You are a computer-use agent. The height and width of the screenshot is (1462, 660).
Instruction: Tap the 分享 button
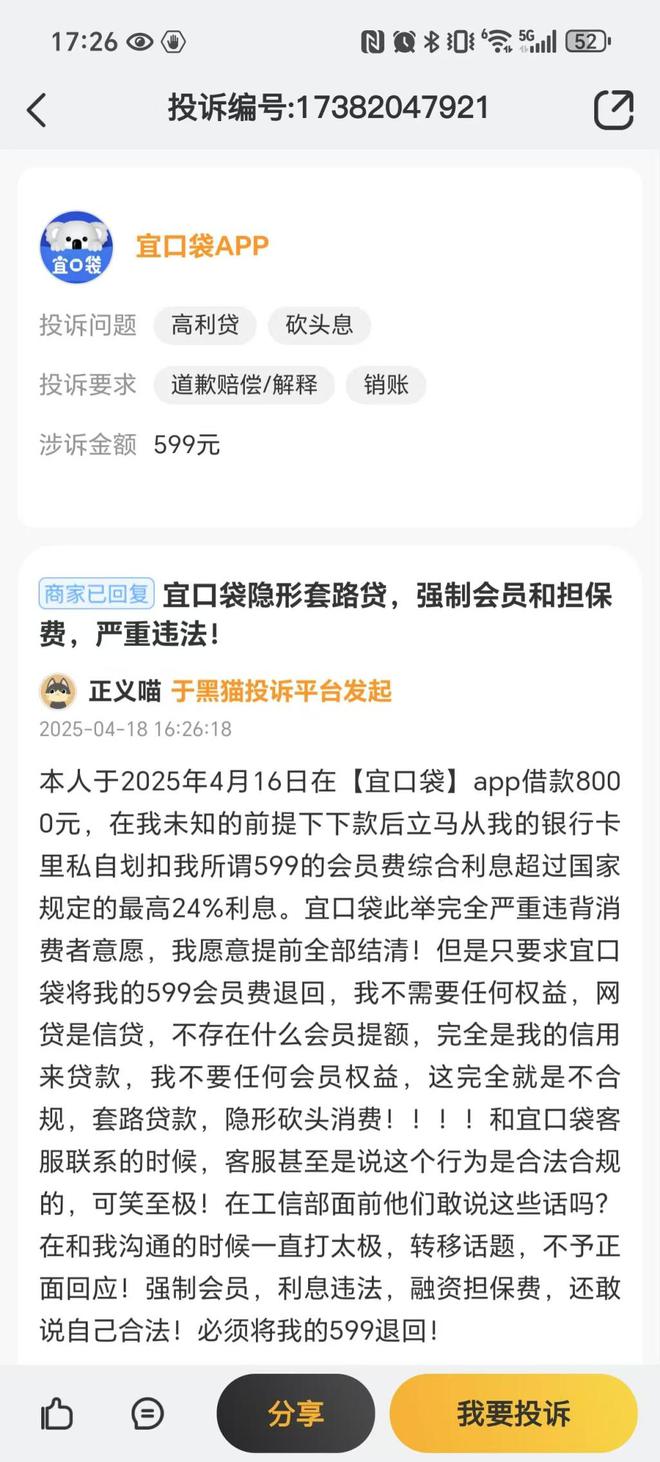tap(295, 1413)
